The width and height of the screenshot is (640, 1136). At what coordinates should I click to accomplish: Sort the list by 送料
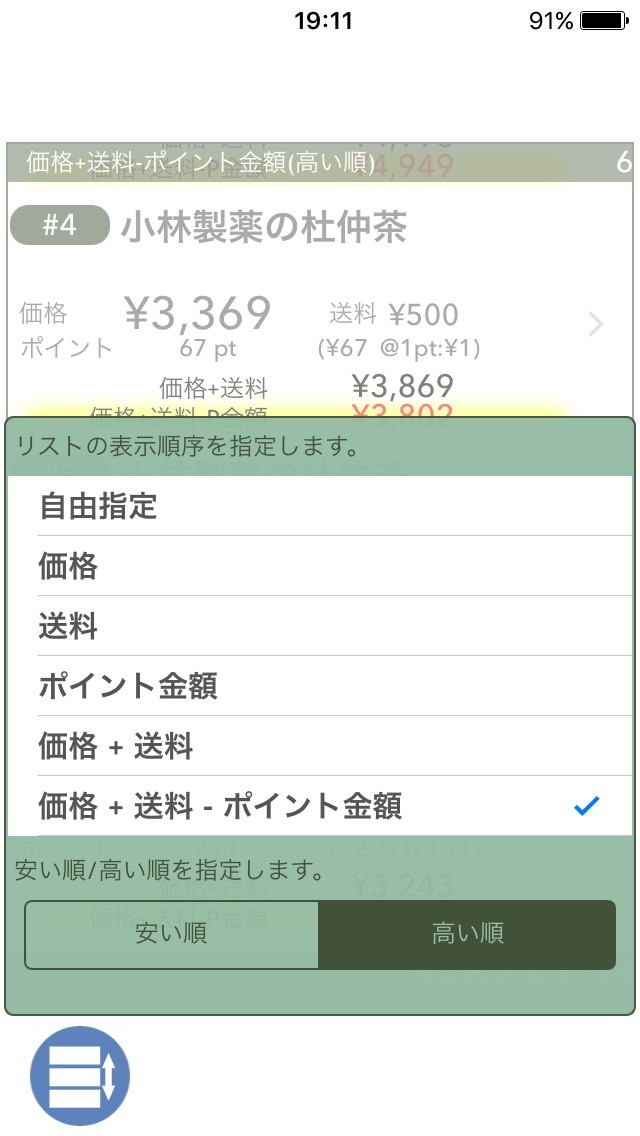[x=320, y=626]
